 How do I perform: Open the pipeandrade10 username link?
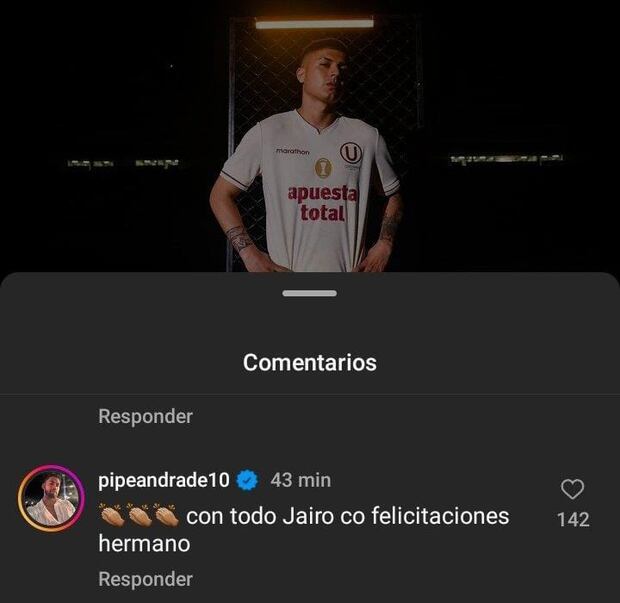[164, 480]
